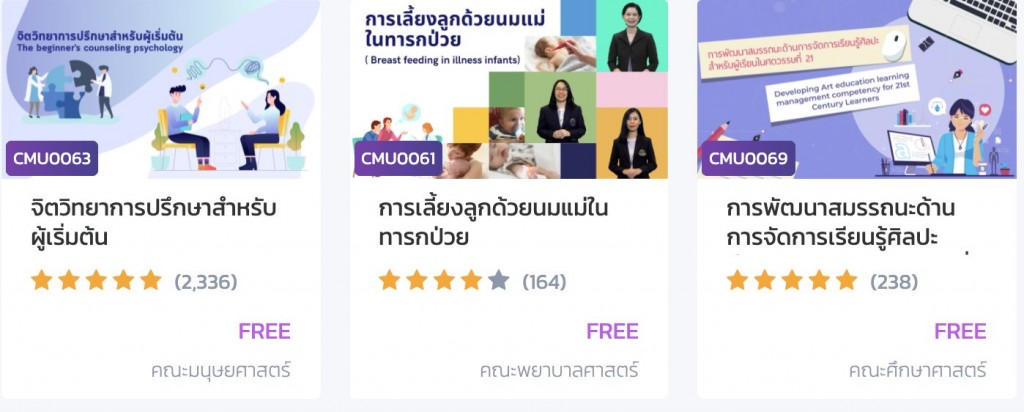Viewport: 1024px width, 412px height.
Task: Open course CMU0069 art education learning management
Action: click(x=840, y=223)
